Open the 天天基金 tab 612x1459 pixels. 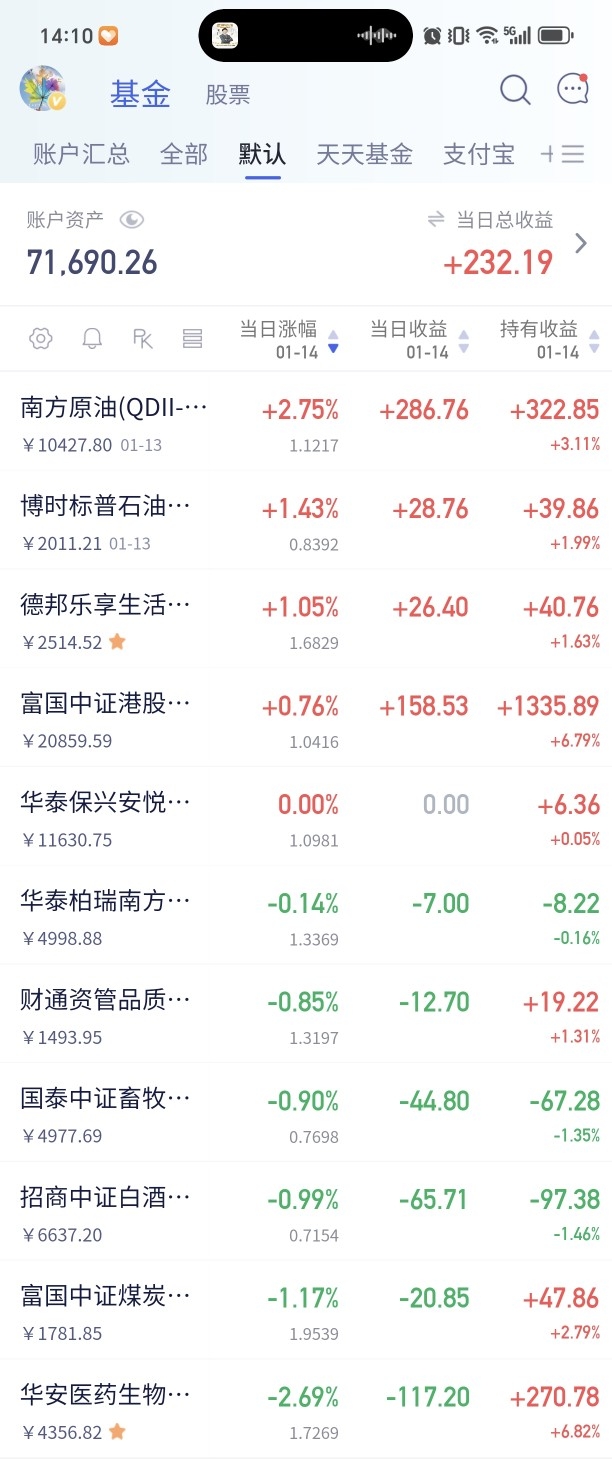coord(364,154)
